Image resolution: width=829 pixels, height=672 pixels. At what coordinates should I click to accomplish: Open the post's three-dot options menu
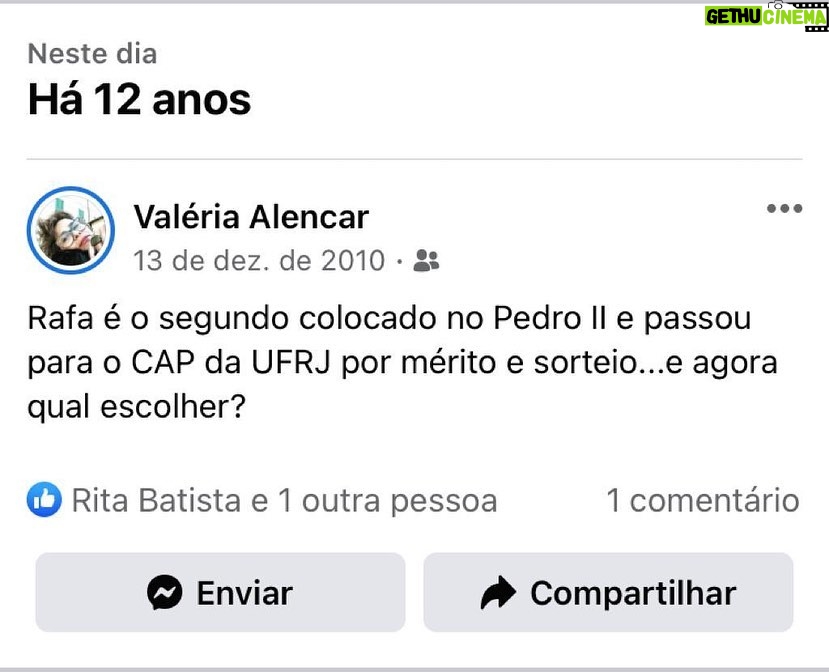tap(784, 209)
